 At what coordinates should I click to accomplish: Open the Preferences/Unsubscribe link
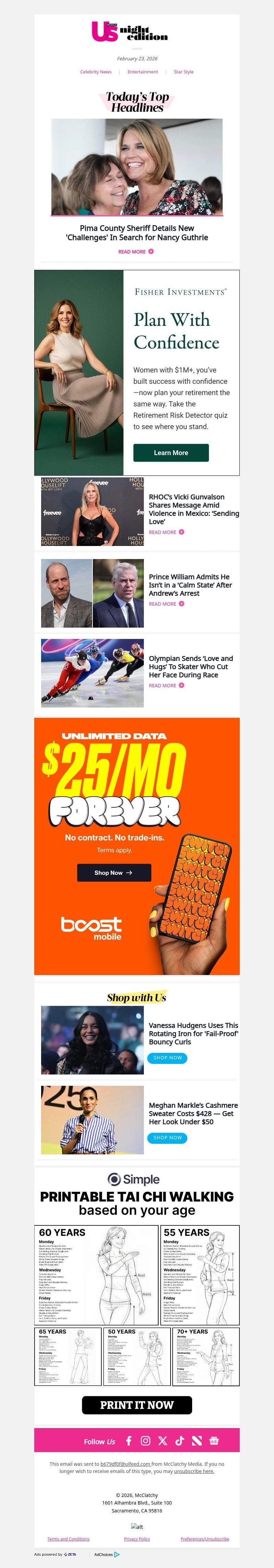pos(205,1539)
